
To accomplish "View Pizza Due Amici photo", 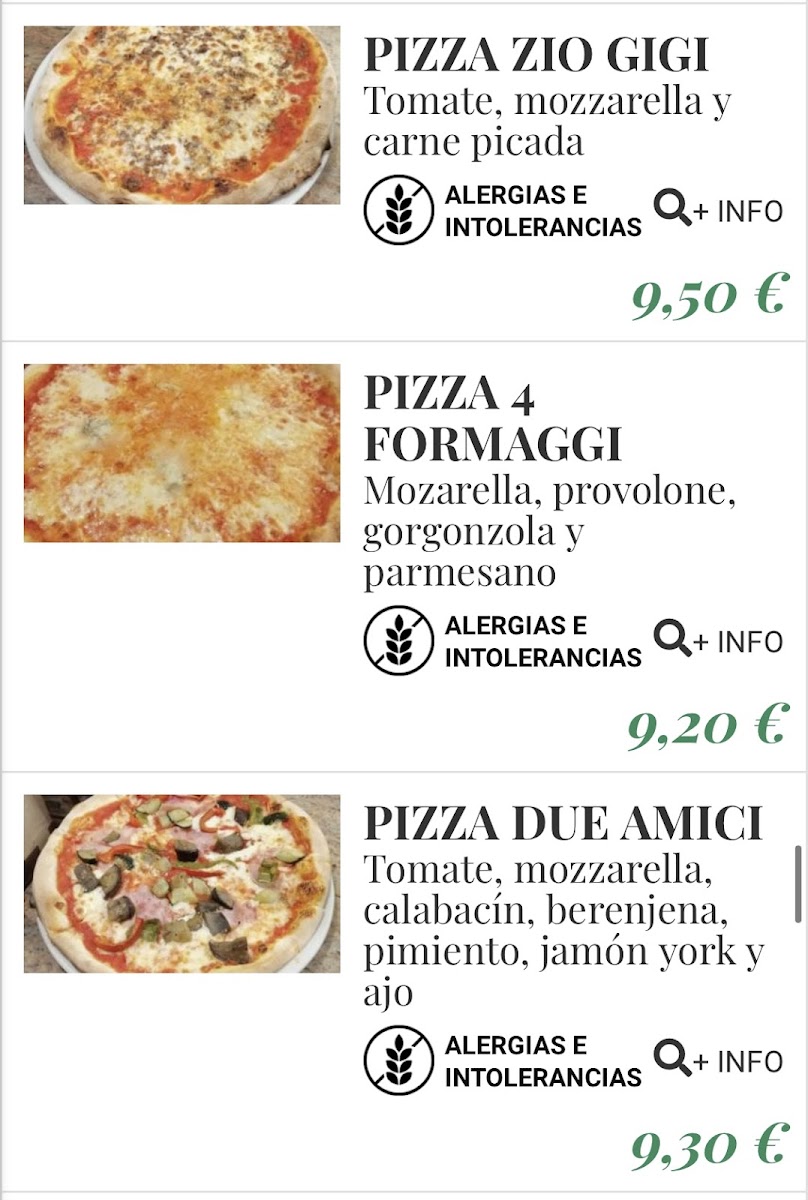I will pos(182,884).
